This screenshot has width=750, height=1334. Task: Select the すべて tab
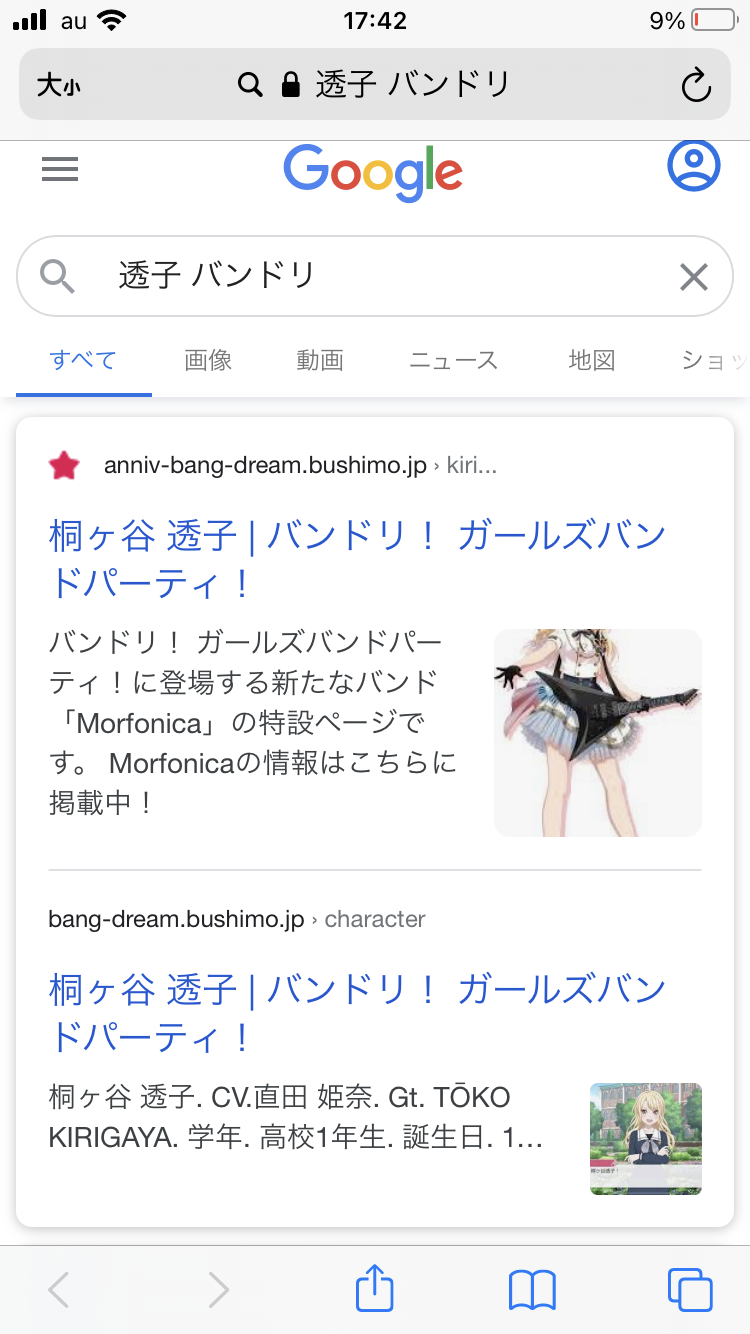coord(83,361)
